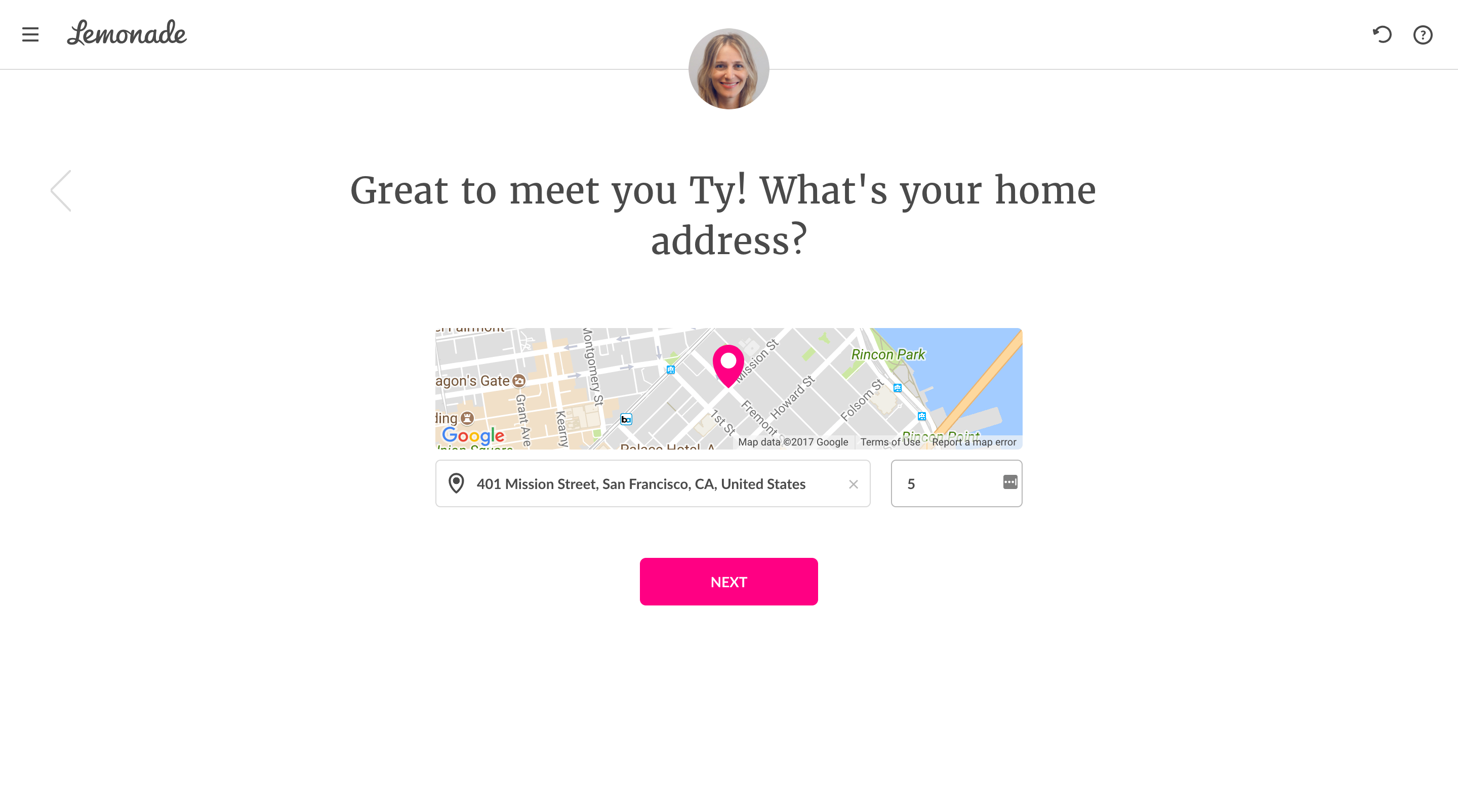Viewport: 1458px width, 812px height.
Task: Open the help question mark
Action: [1423, 35]
